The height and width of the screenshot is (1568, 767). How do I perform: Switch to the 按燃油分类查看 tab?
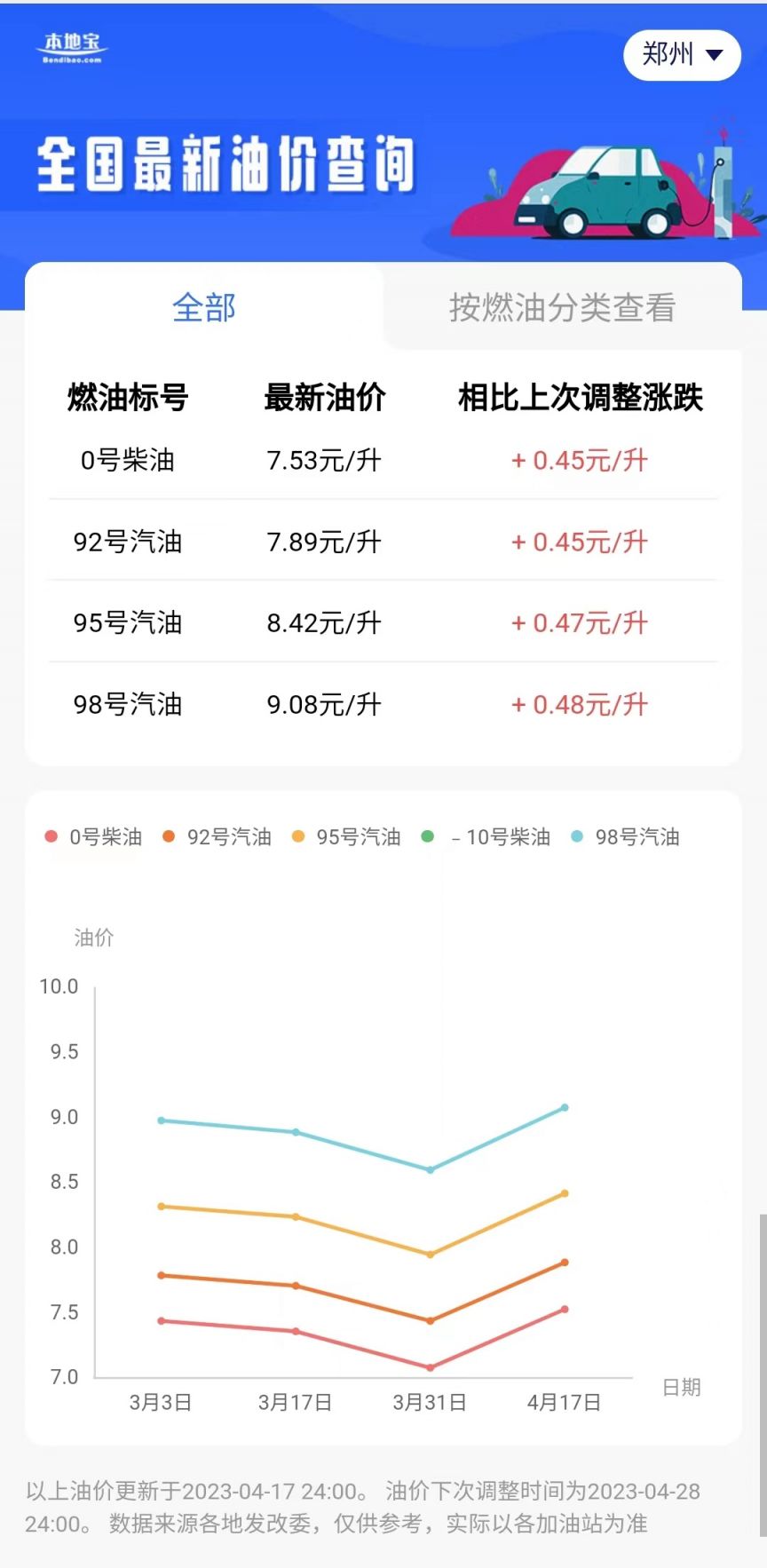[x=562, y=309]
